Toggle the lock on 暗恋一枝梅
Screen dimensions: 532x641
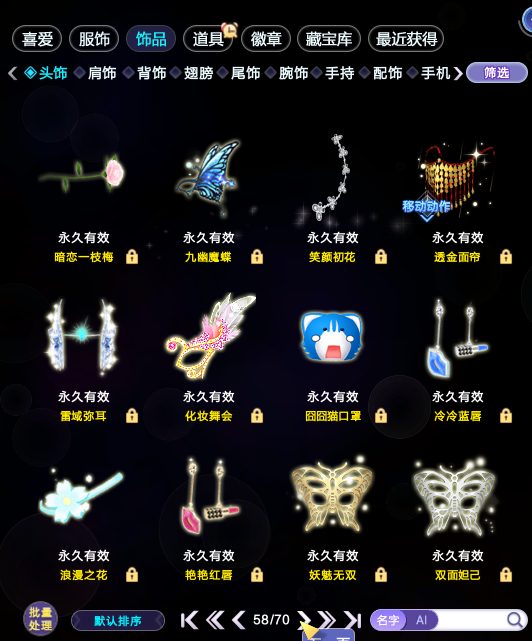pyautogui.click(x=132, y=257)
